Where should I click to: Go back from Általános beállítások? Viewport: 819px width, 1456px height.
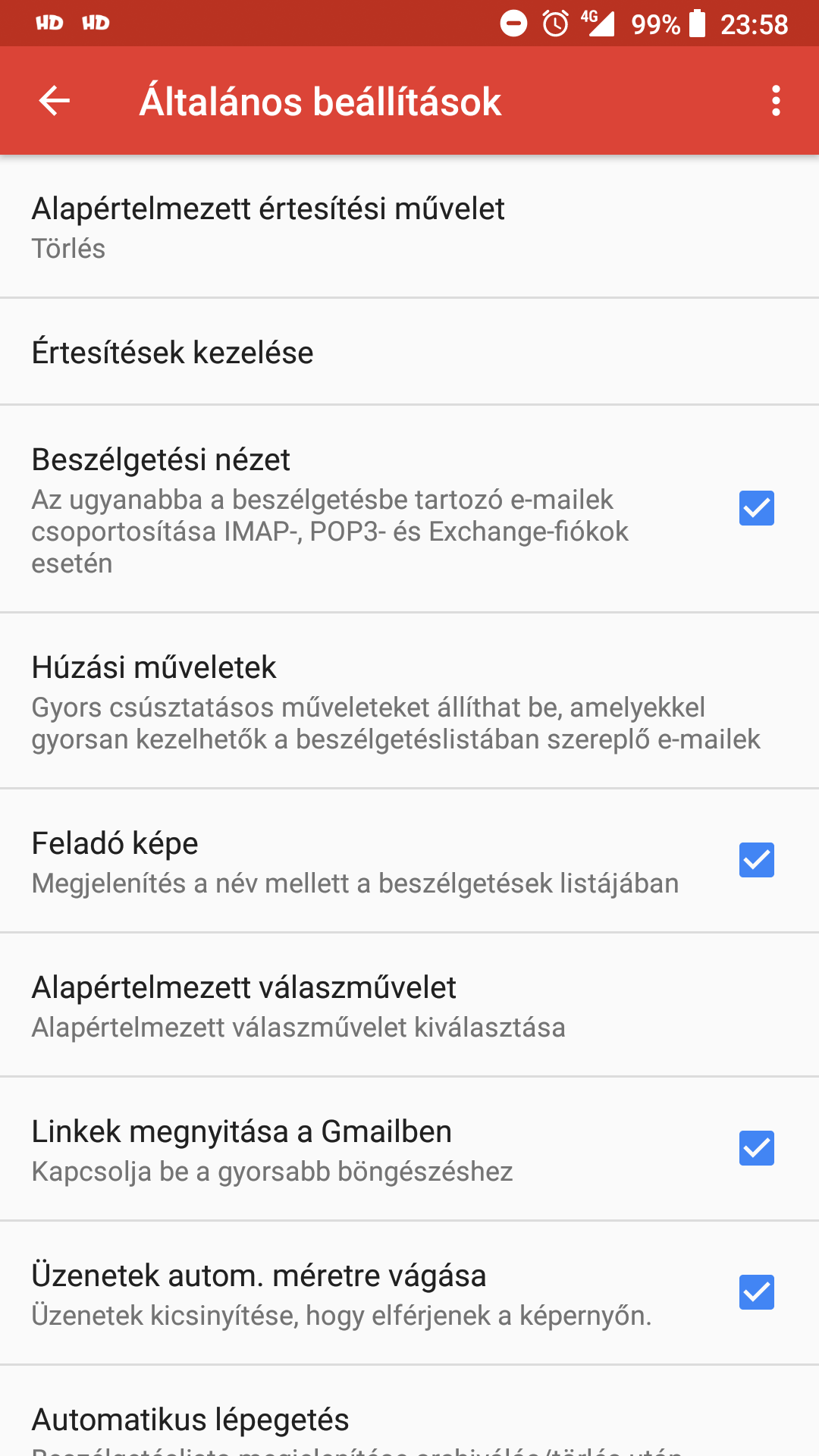55,101
